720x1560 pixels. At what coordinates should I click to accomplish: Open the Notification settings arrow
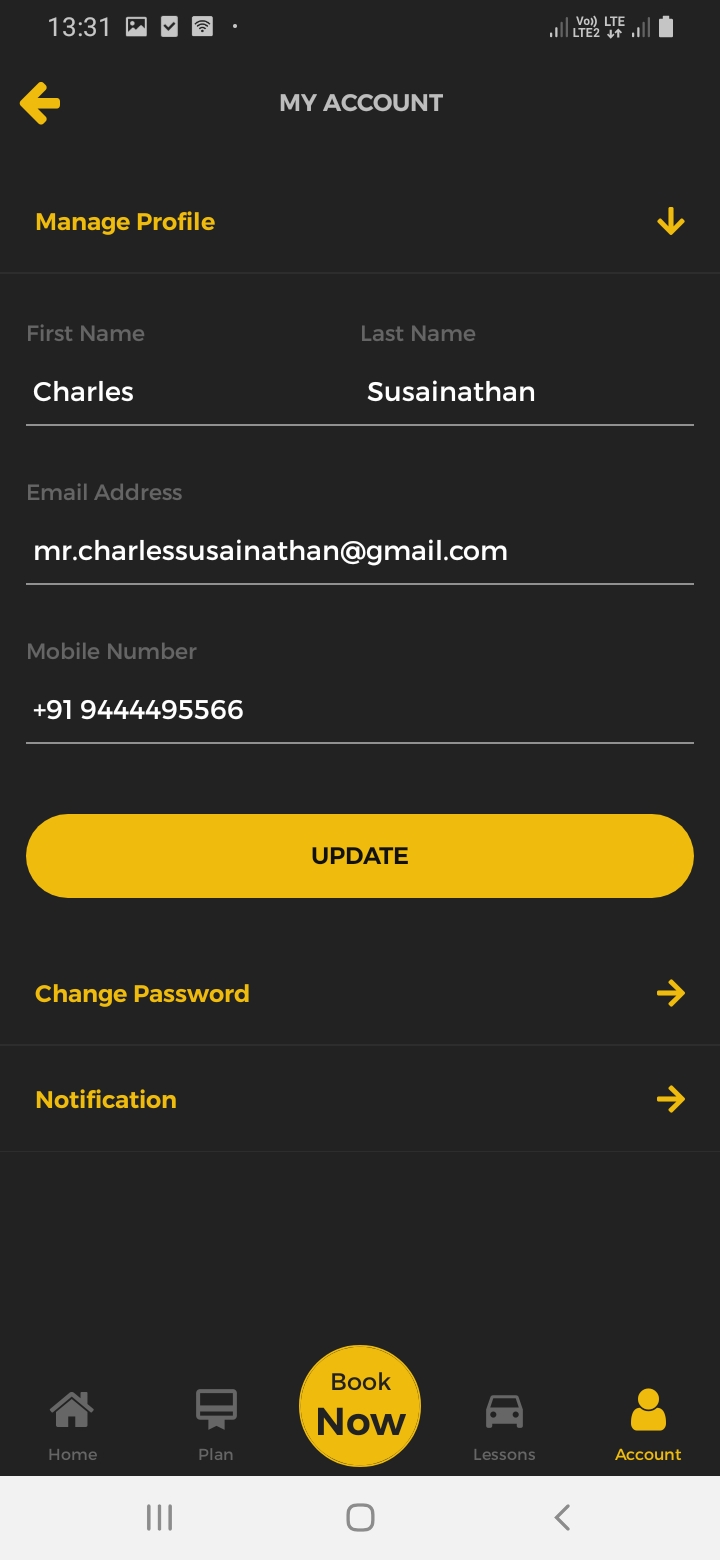670,1098
